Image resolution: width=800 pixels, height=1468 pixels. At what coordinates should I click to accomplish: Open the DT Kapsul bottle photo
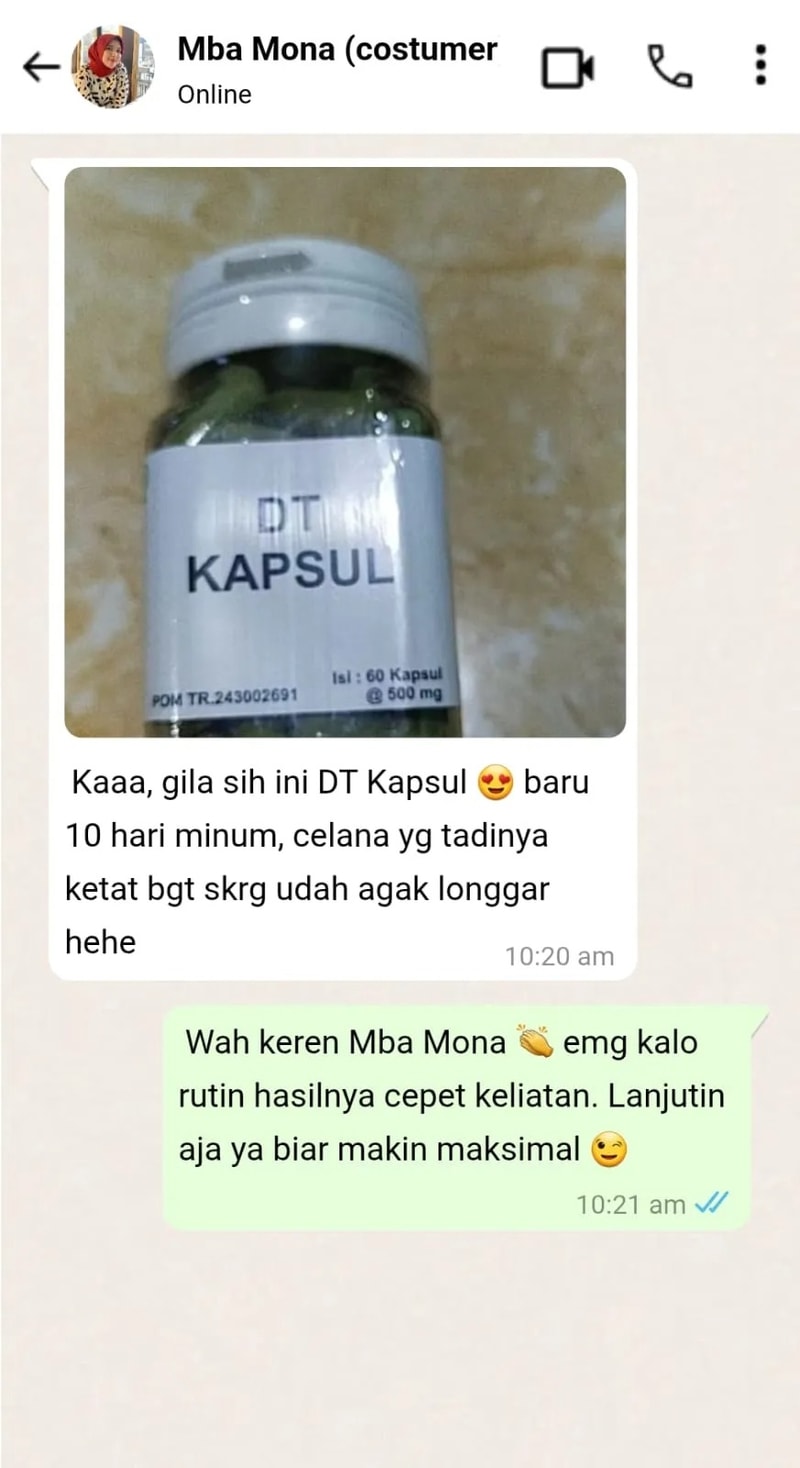[345, 452]
